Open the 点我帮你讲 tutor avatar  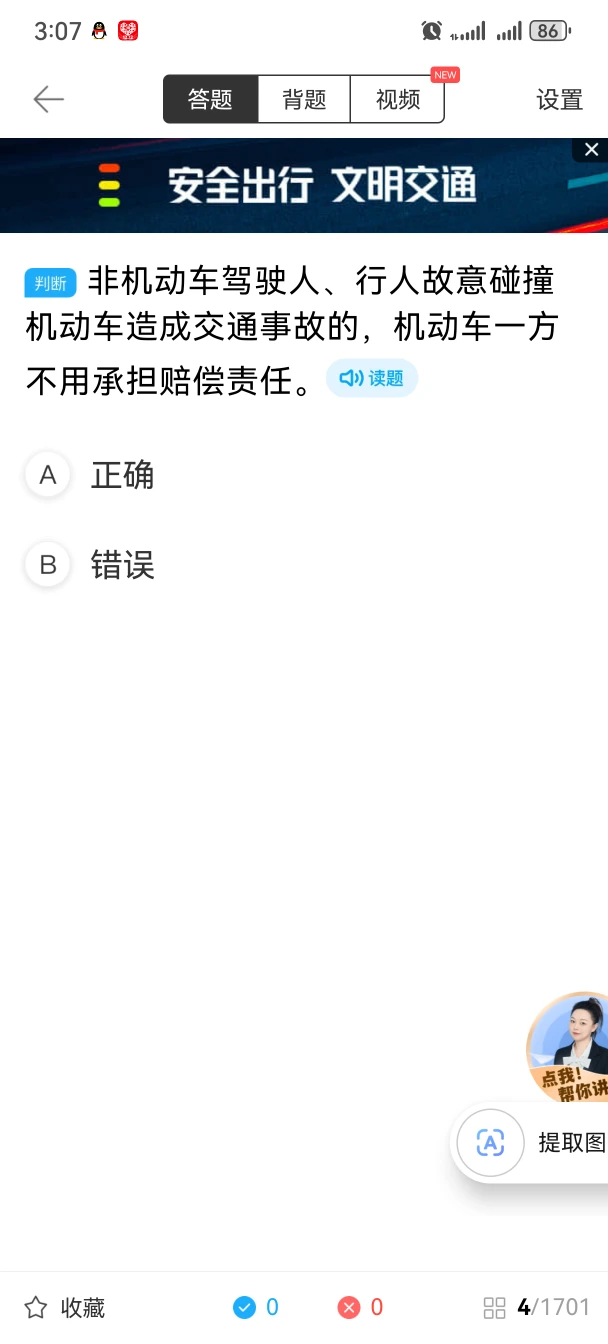[x=568, y=1048]
